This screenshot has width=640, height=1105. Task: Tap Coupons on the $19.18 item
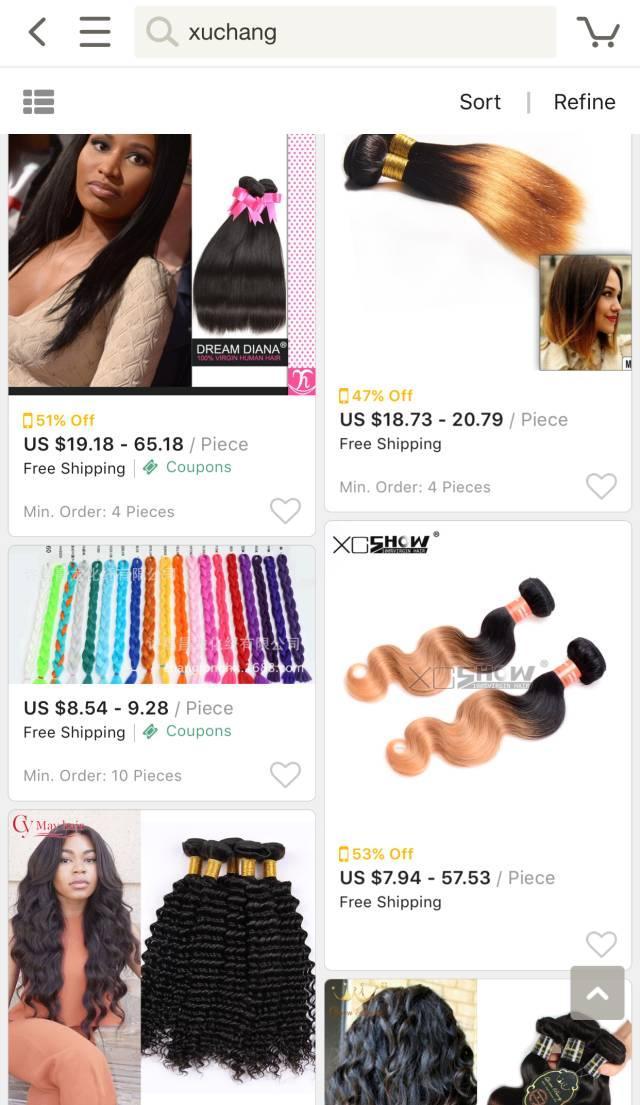pyautogui.click(x=188, y=467)
